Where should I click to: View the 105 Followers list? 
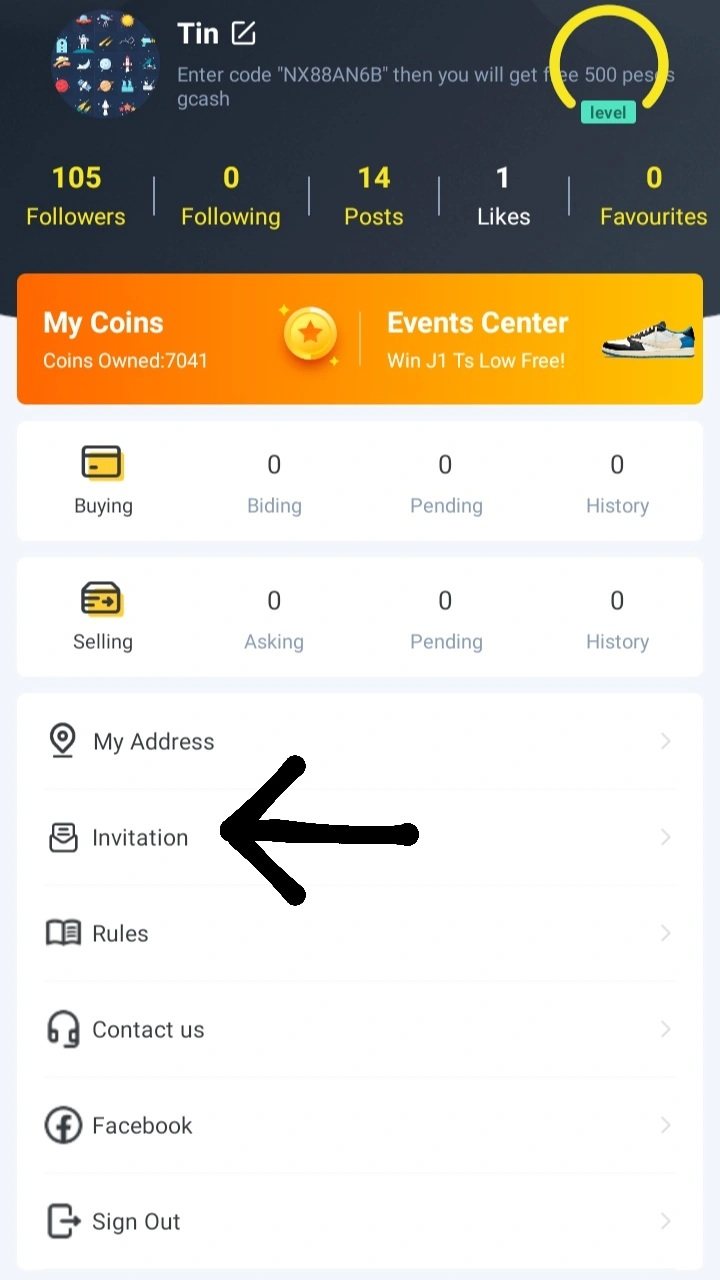point(76,196)
